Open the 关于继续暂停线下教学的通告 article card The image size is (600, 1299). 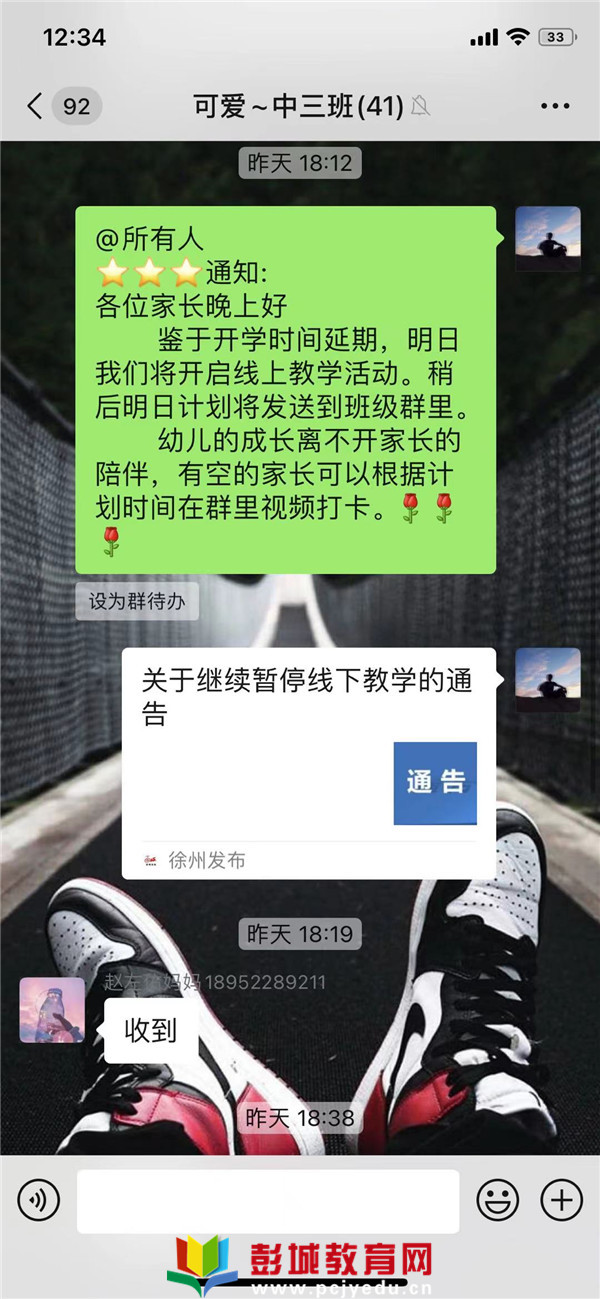point(308,762)
